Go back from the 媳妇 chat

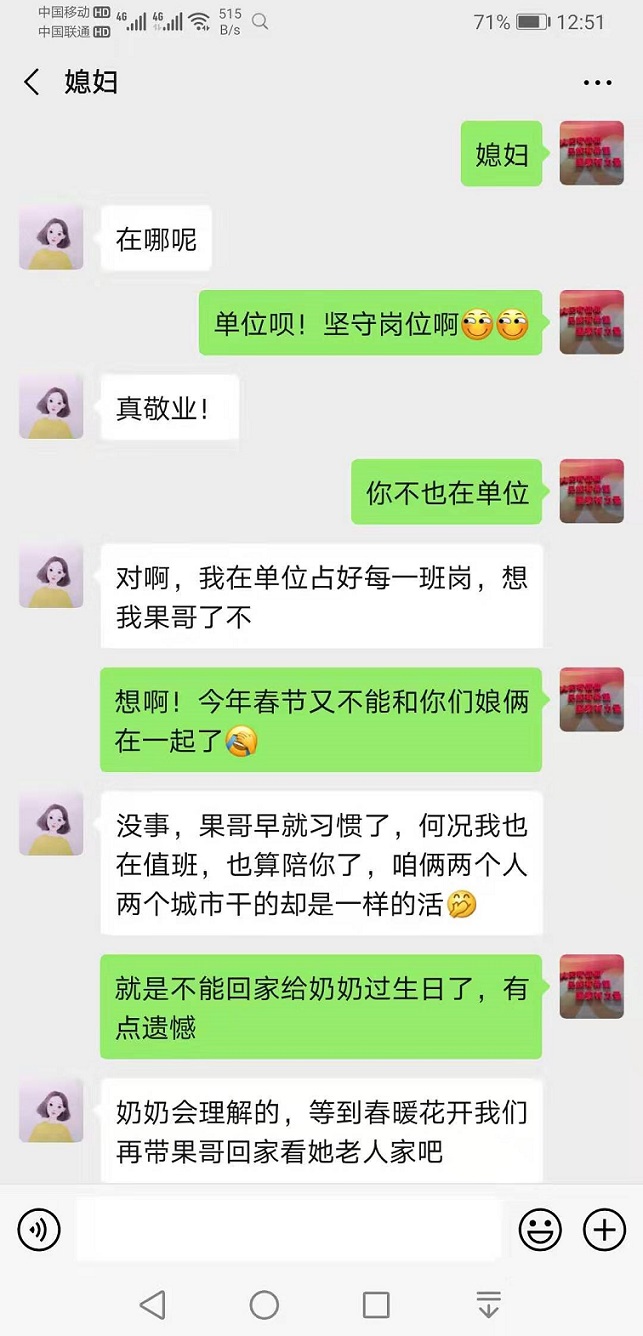point(32,82)
